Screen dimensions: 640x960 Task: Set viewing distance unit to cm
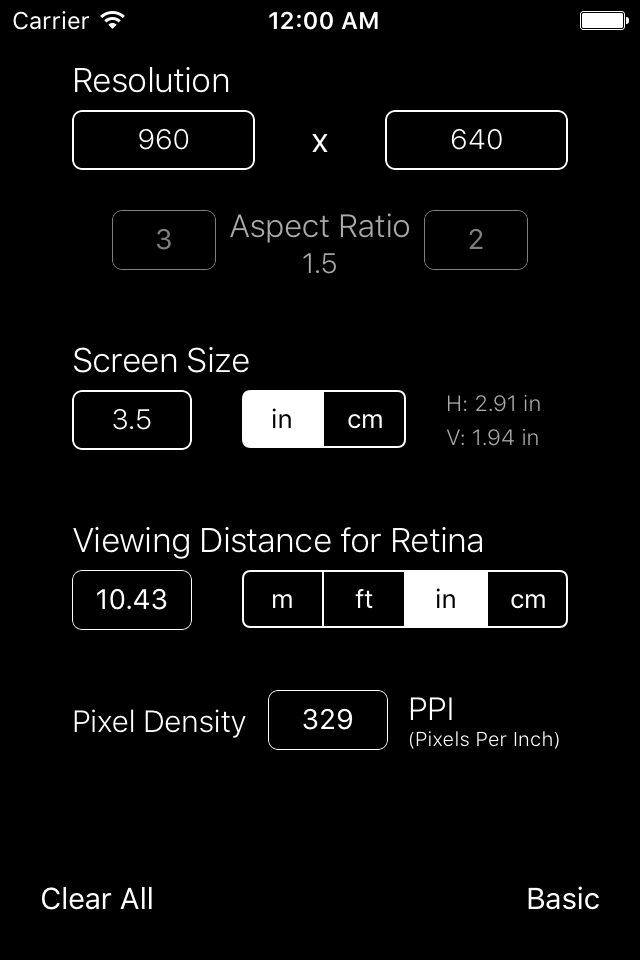528,599
